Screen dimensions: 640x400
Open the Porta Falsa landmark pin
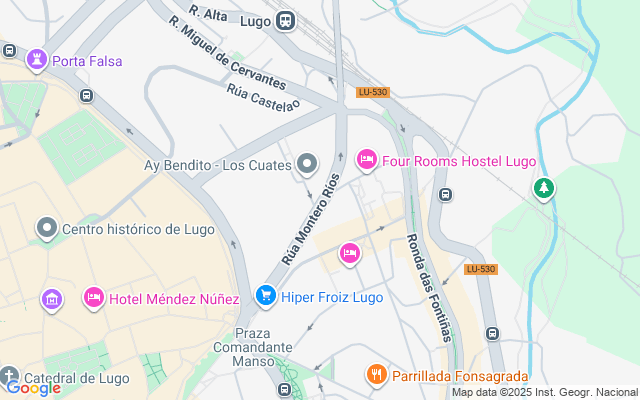pyautogui.click(x=39, y=60)
